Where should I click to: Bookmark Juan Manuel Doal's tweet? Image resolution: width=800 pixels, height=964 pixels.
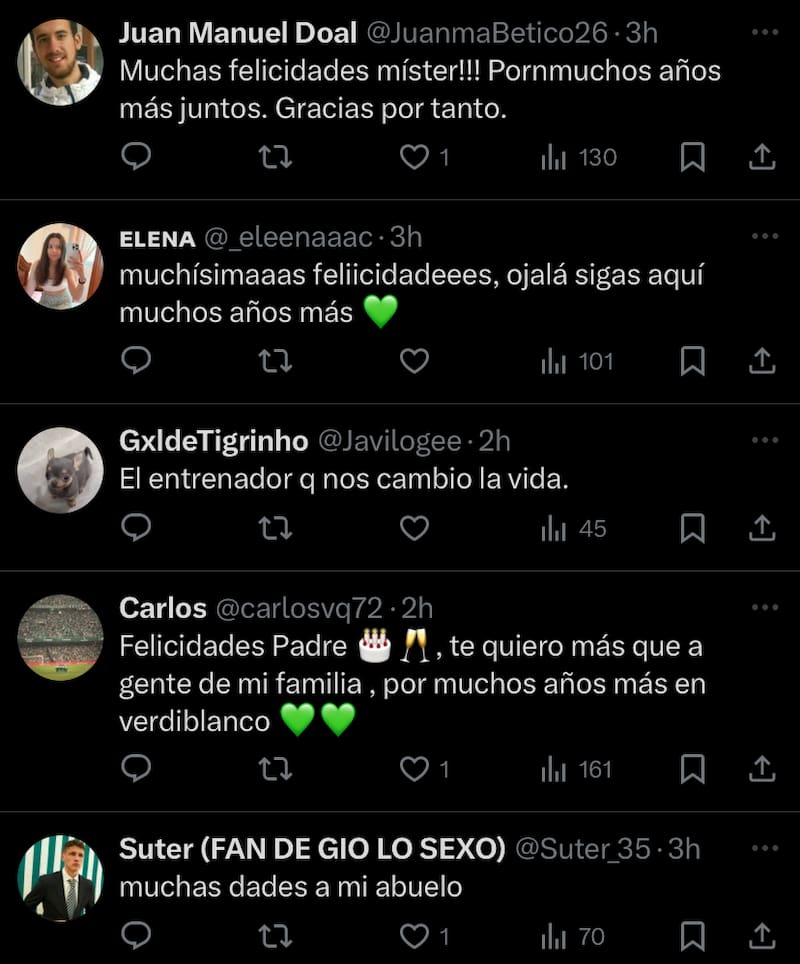click(x=692, y=157)
